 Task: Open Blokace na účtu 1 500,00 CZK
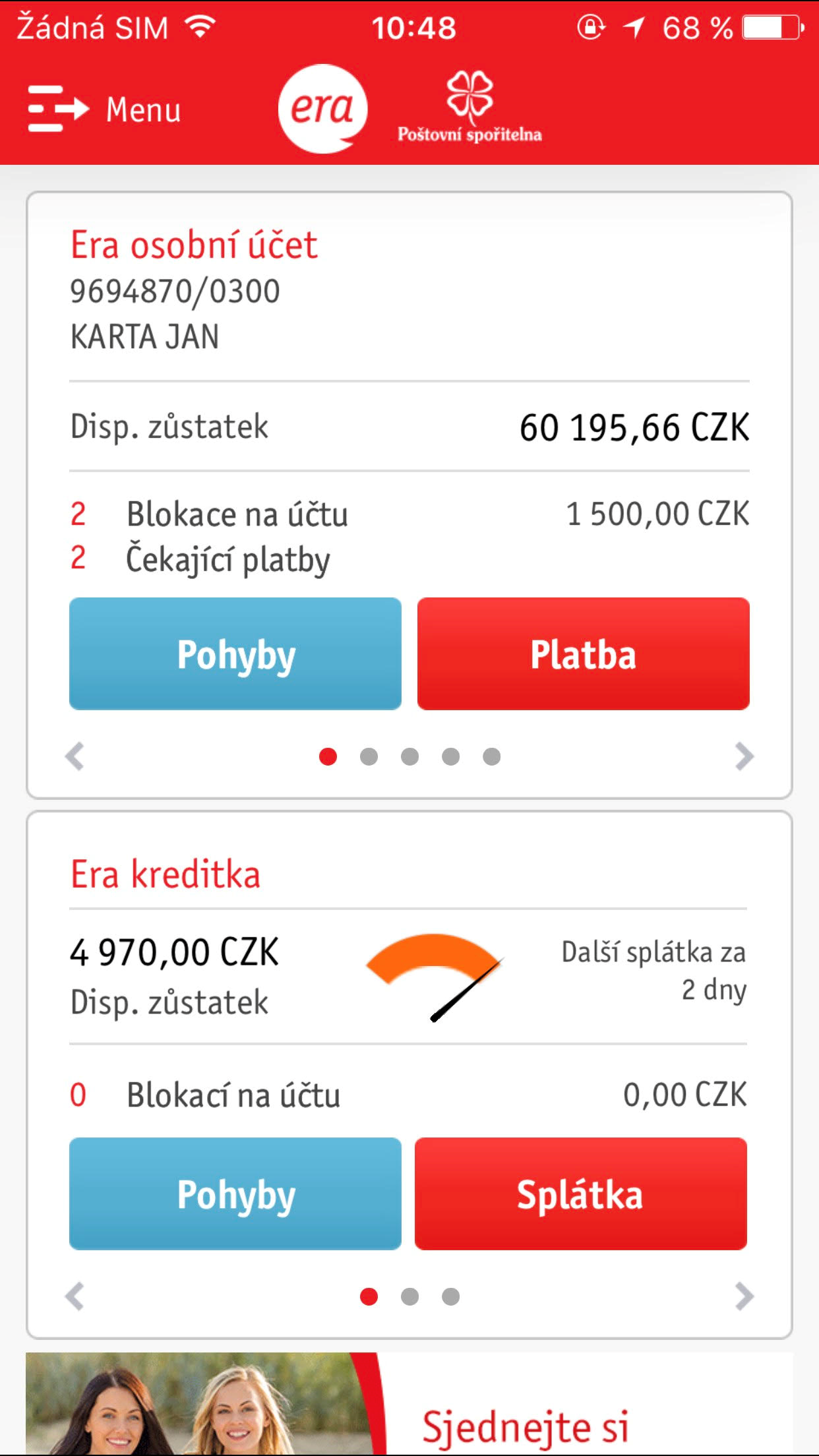pyautogui.click(x=409, y=514)
